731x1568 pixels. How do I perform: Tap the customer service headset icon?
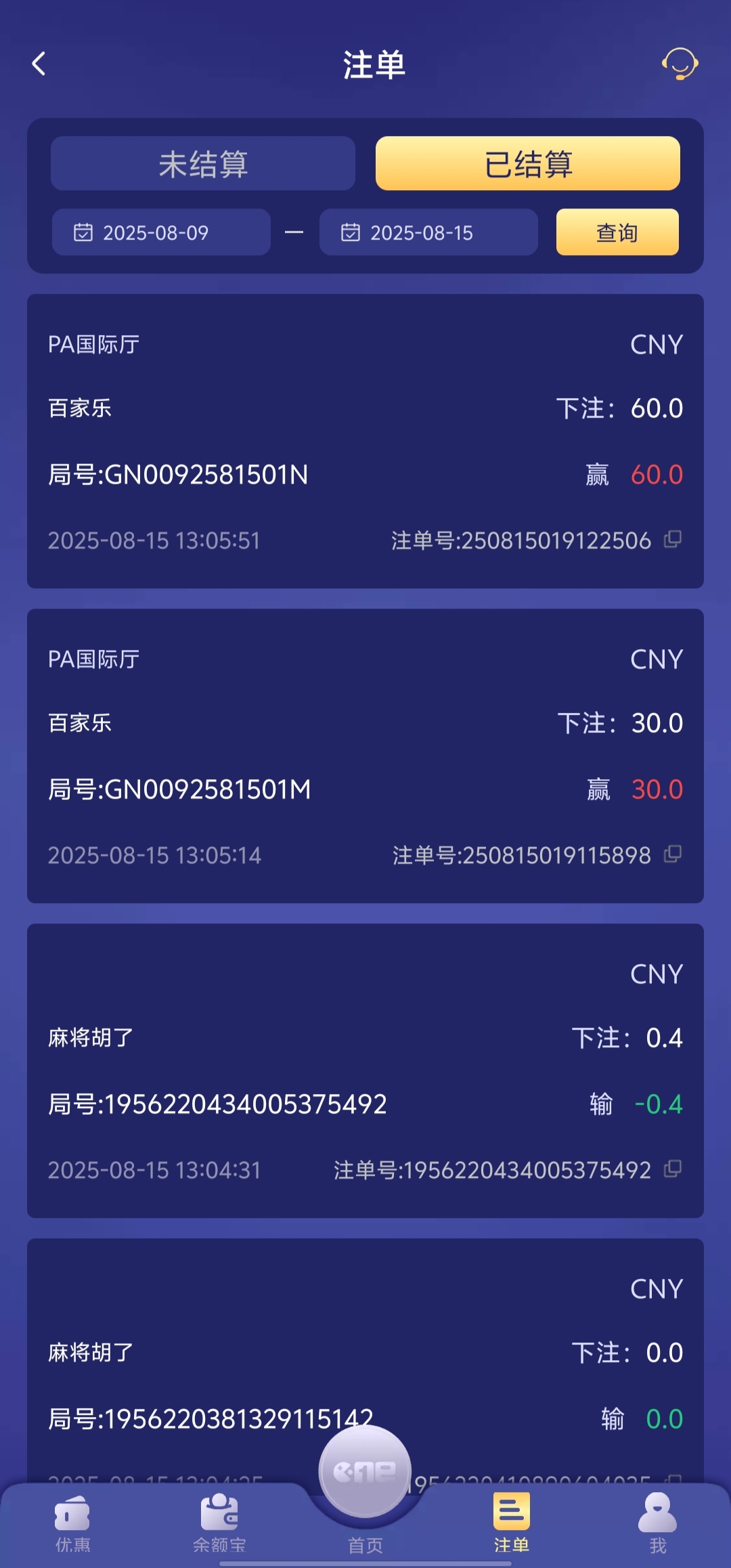679,64
